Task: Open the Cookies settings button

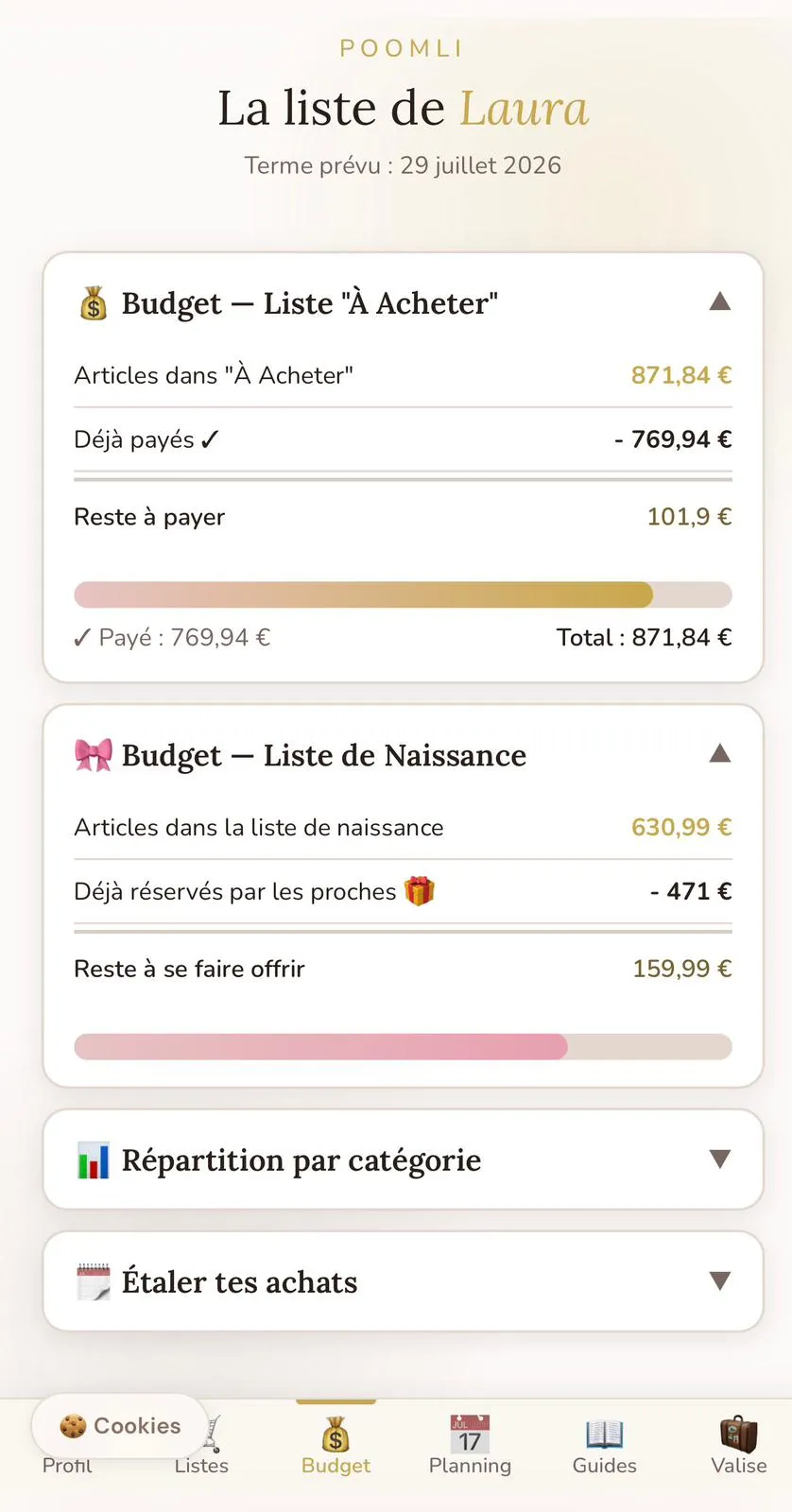Action: [x=120, y=1426]
